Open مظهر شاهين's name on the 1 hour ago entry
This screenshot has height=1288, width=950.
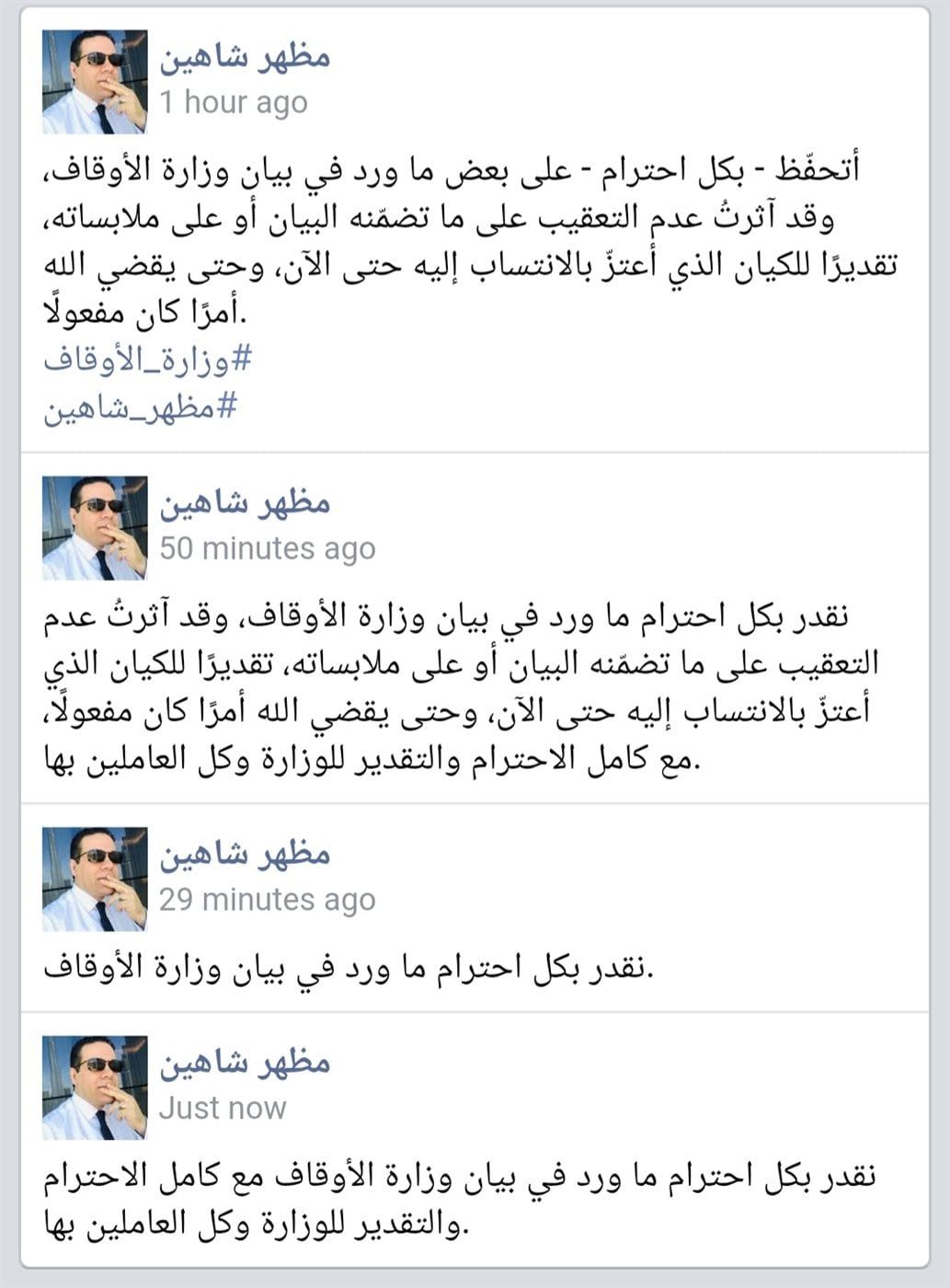pyautogui.click(x=245, y=58)
